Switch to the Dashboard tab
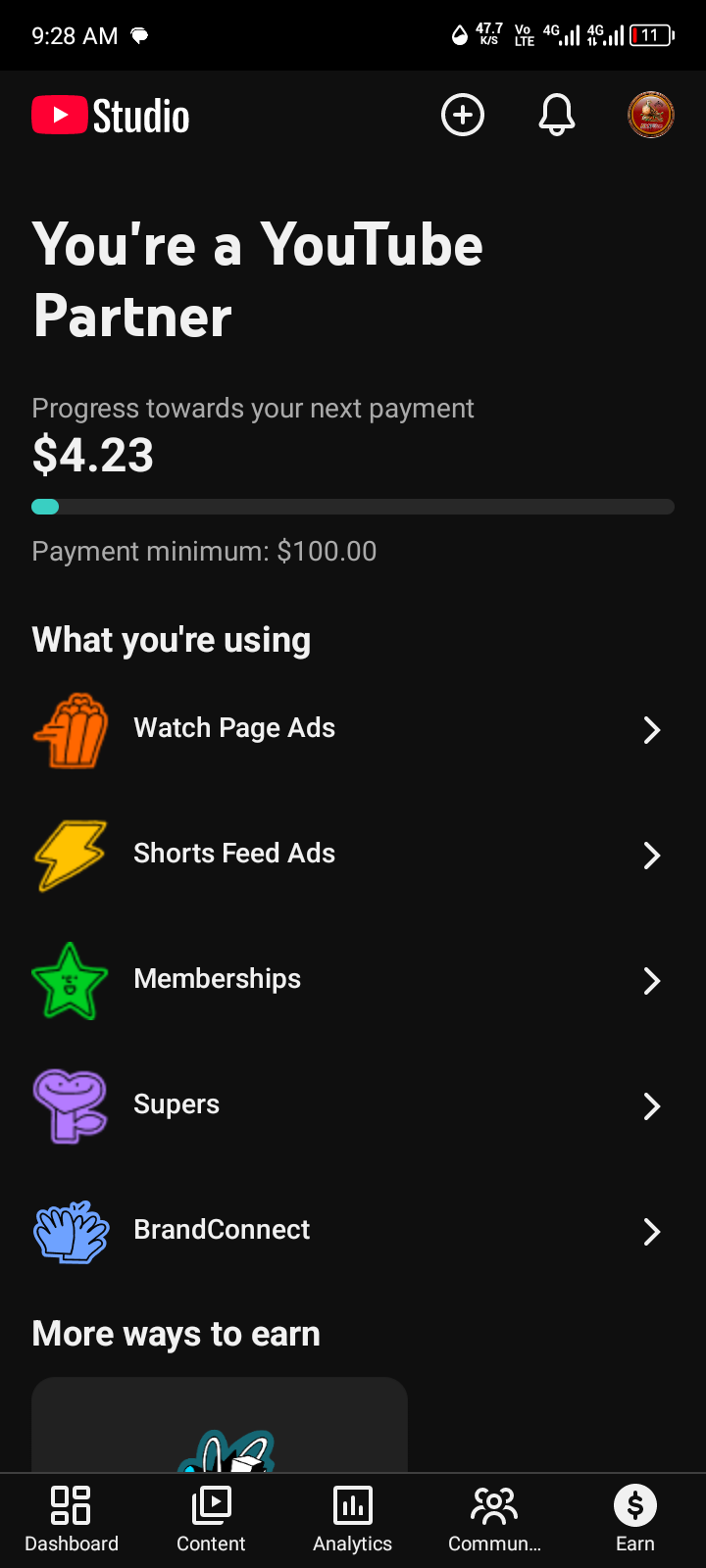This screenshot has height=1568, width=706. [72, 1519]
